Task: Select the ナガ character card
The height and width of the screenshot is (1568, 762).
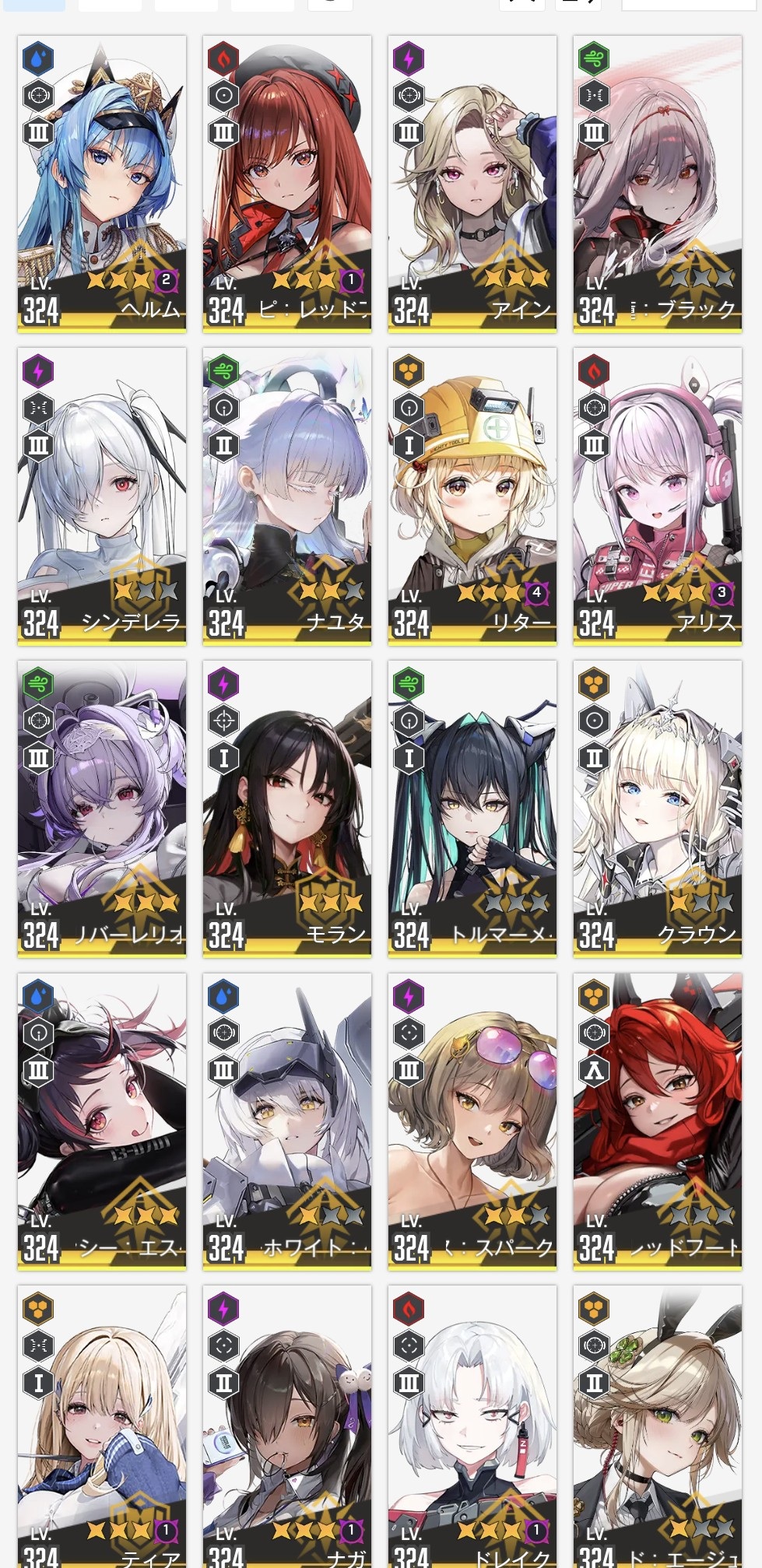Action: pyautogui.click(x=287, y=1426)
